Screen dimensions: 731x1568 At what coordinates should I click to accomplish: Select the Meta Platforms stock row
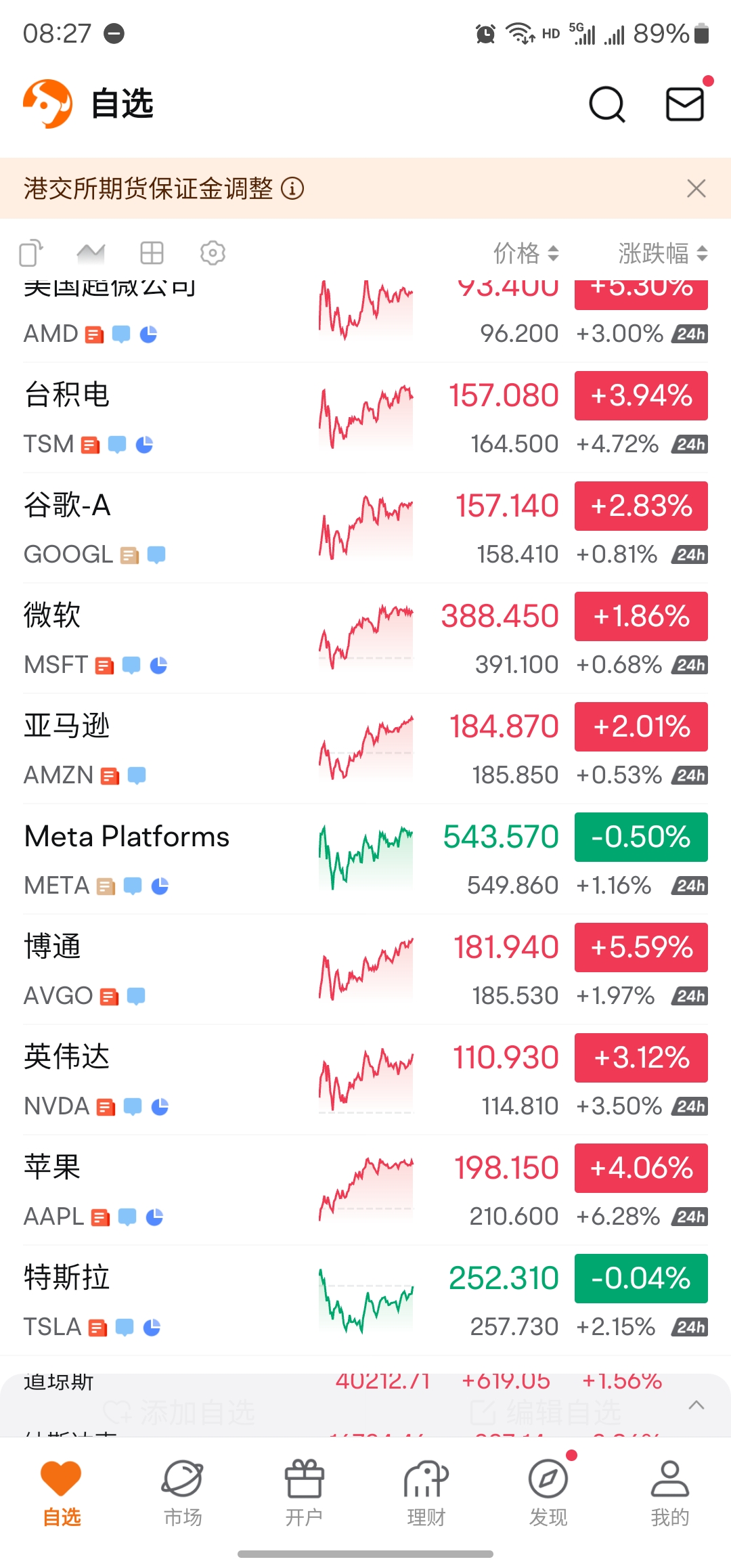(x=365, y=859)
